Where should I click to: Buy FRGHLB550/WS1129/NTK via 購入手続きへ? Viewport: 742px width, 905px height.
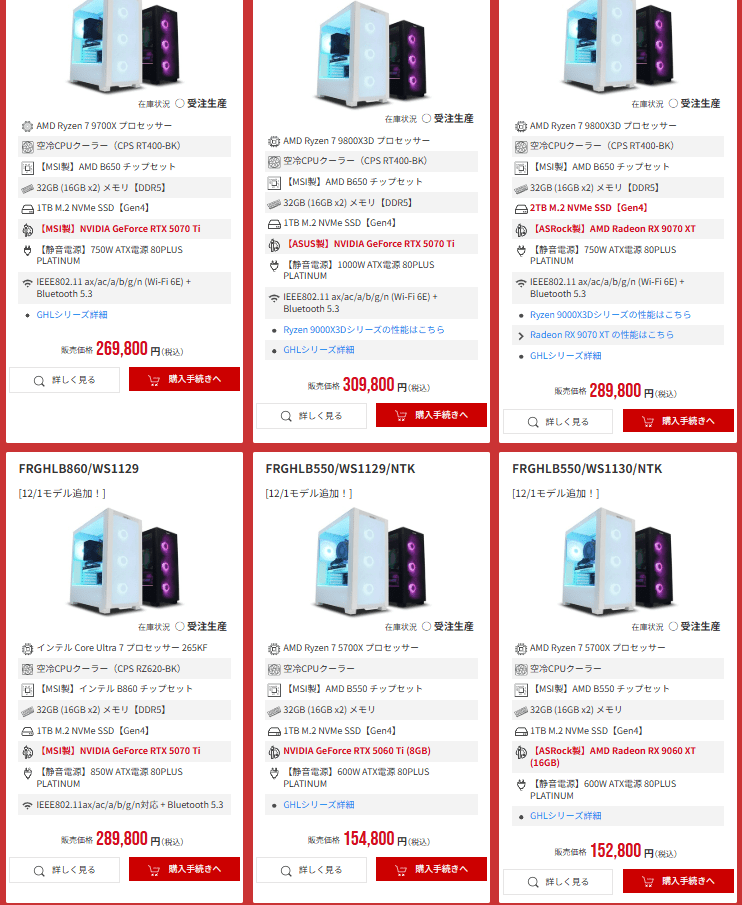coord(431,870)
